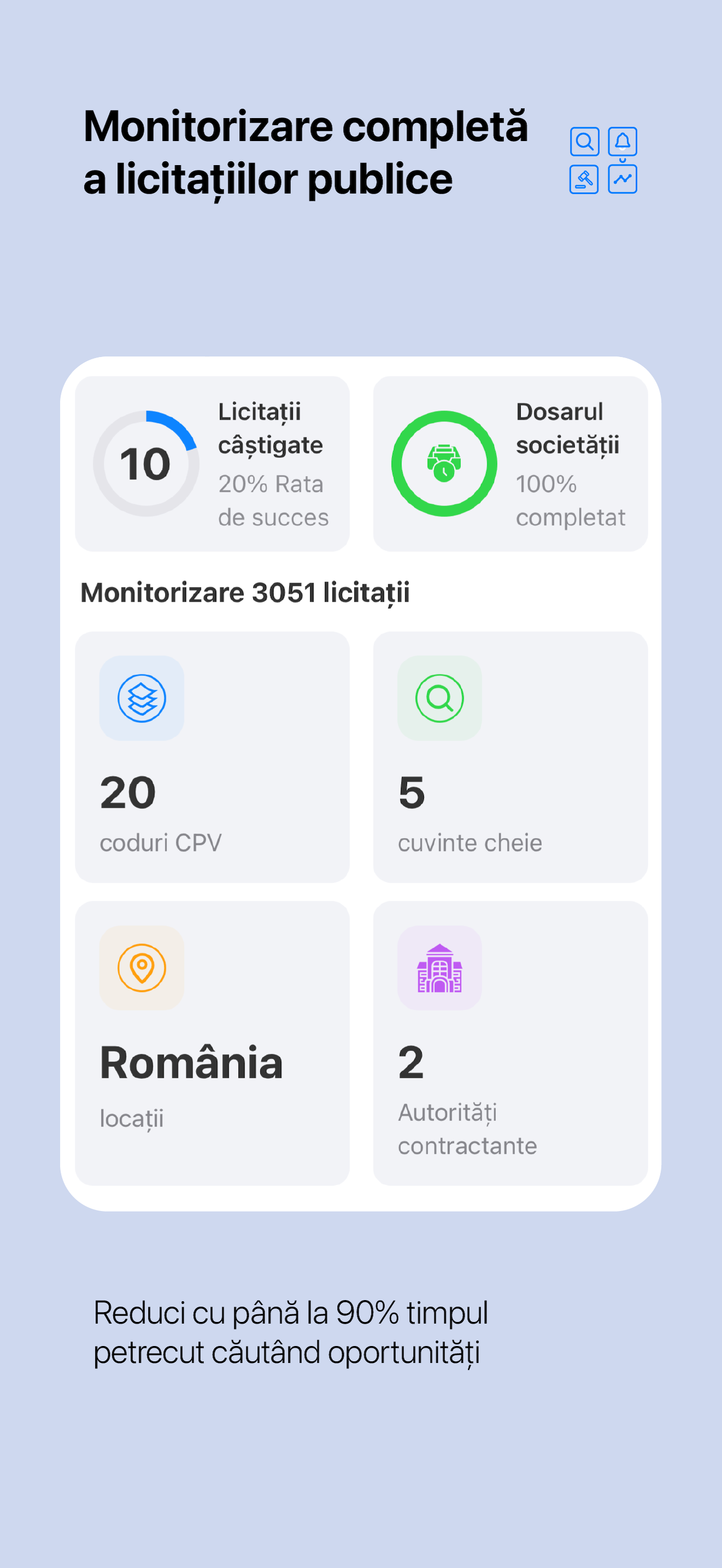Enable monitoring on the cuvinte cheie card
Viewport: 722px width, 1568px height.
(x=511, y=758)
